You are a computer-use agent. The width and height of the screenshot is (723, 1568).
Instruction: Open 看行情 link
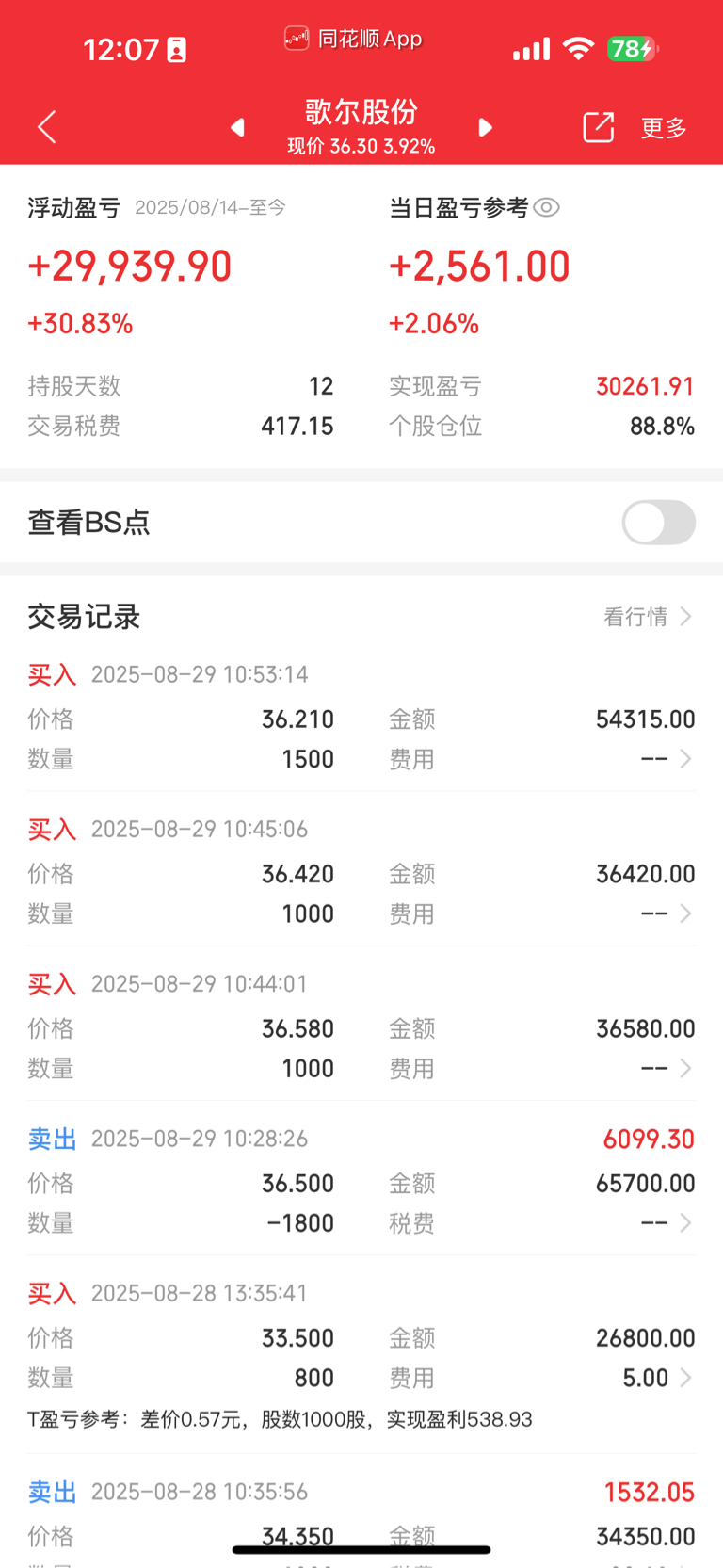point(648,617)
